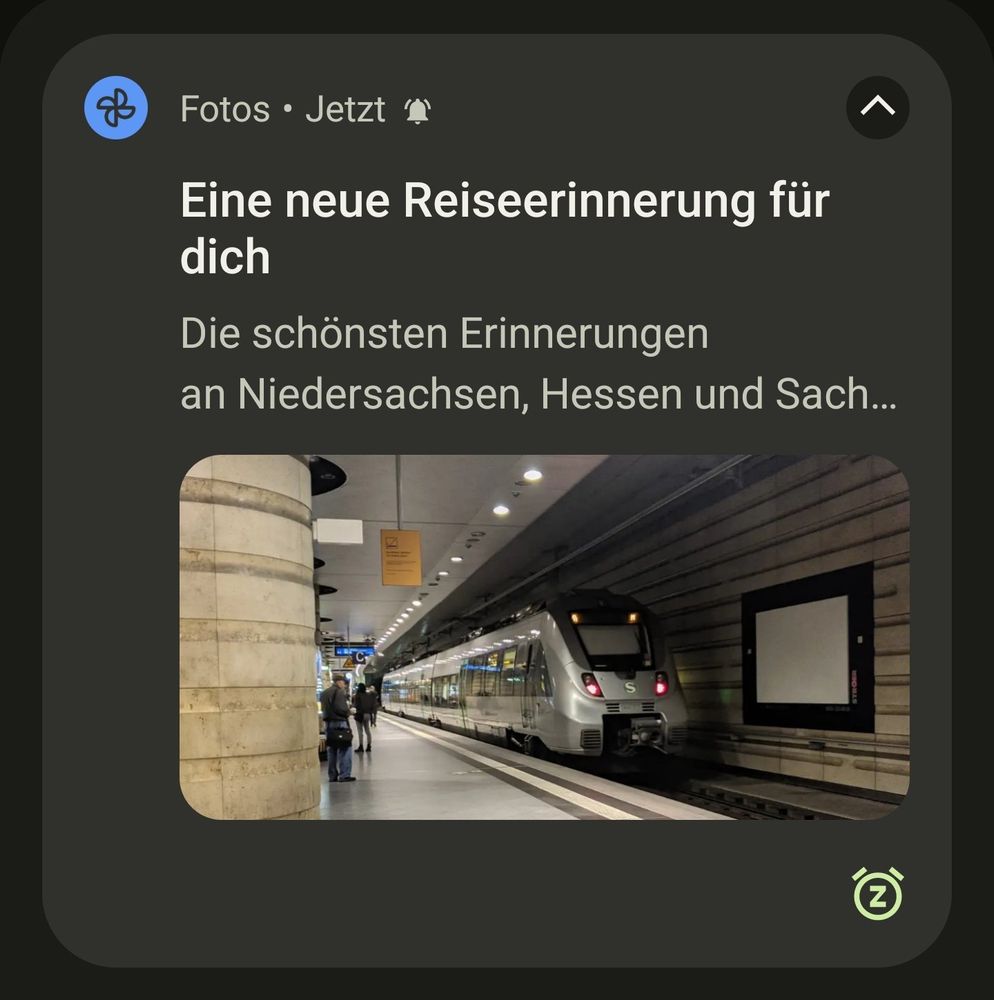Viewport: 994px width, 1000px height.
Task: Tap the chevron to shrink the notification card
Action: pos(877,107)
